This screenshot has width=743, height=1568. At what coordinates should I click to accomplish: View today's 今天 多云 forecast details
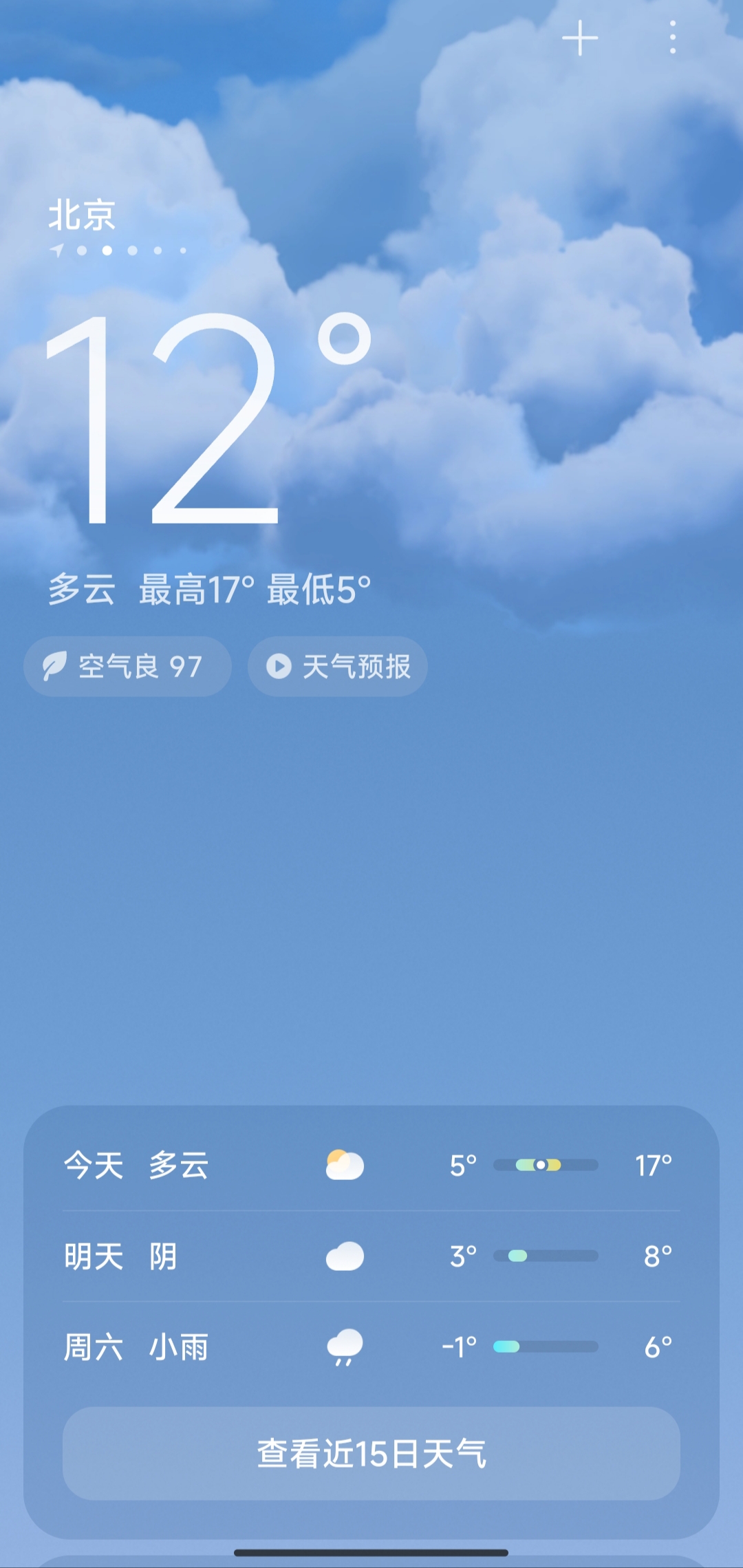371,1165
